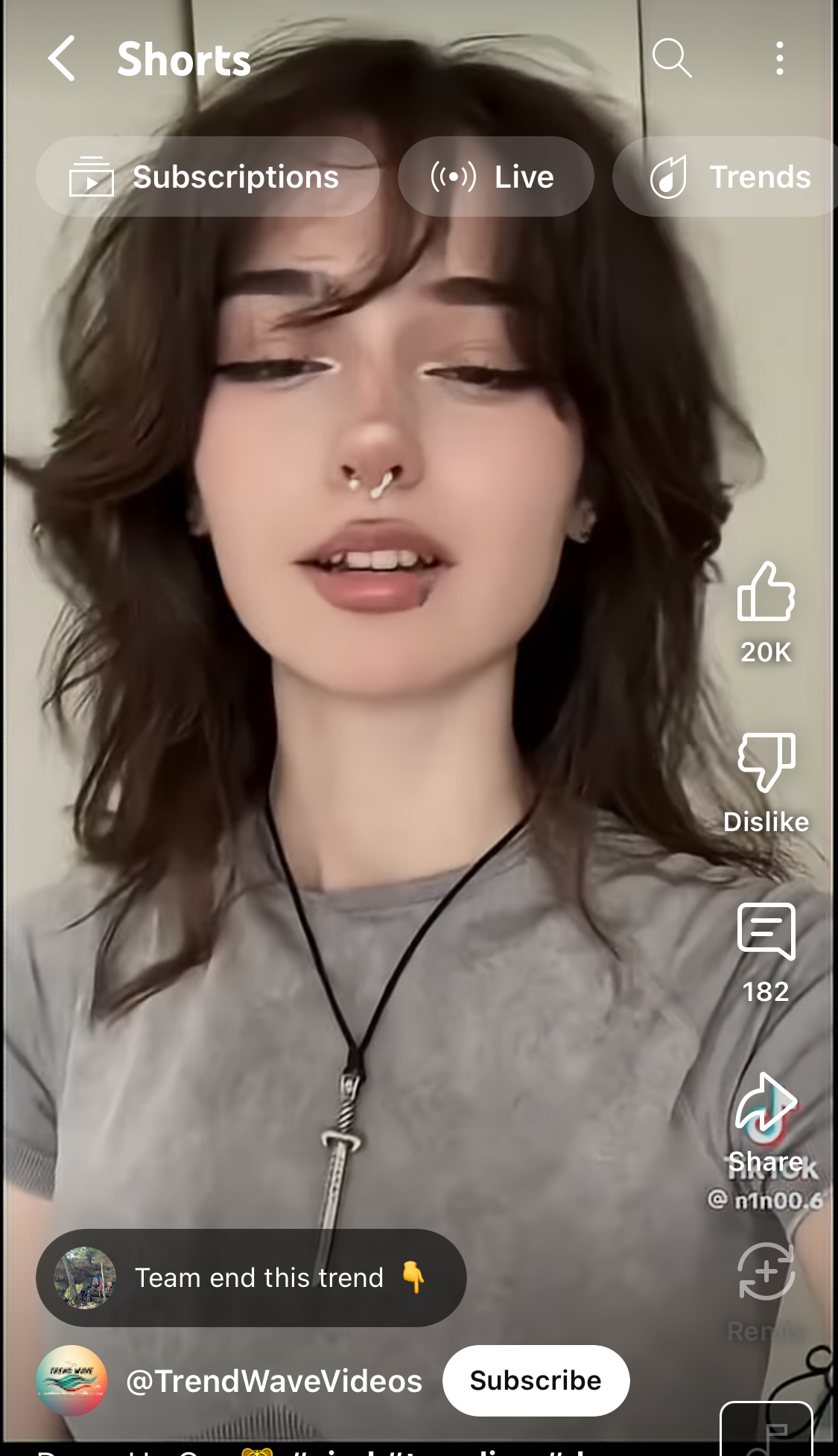Switch to the Live chip

[495, 177]
